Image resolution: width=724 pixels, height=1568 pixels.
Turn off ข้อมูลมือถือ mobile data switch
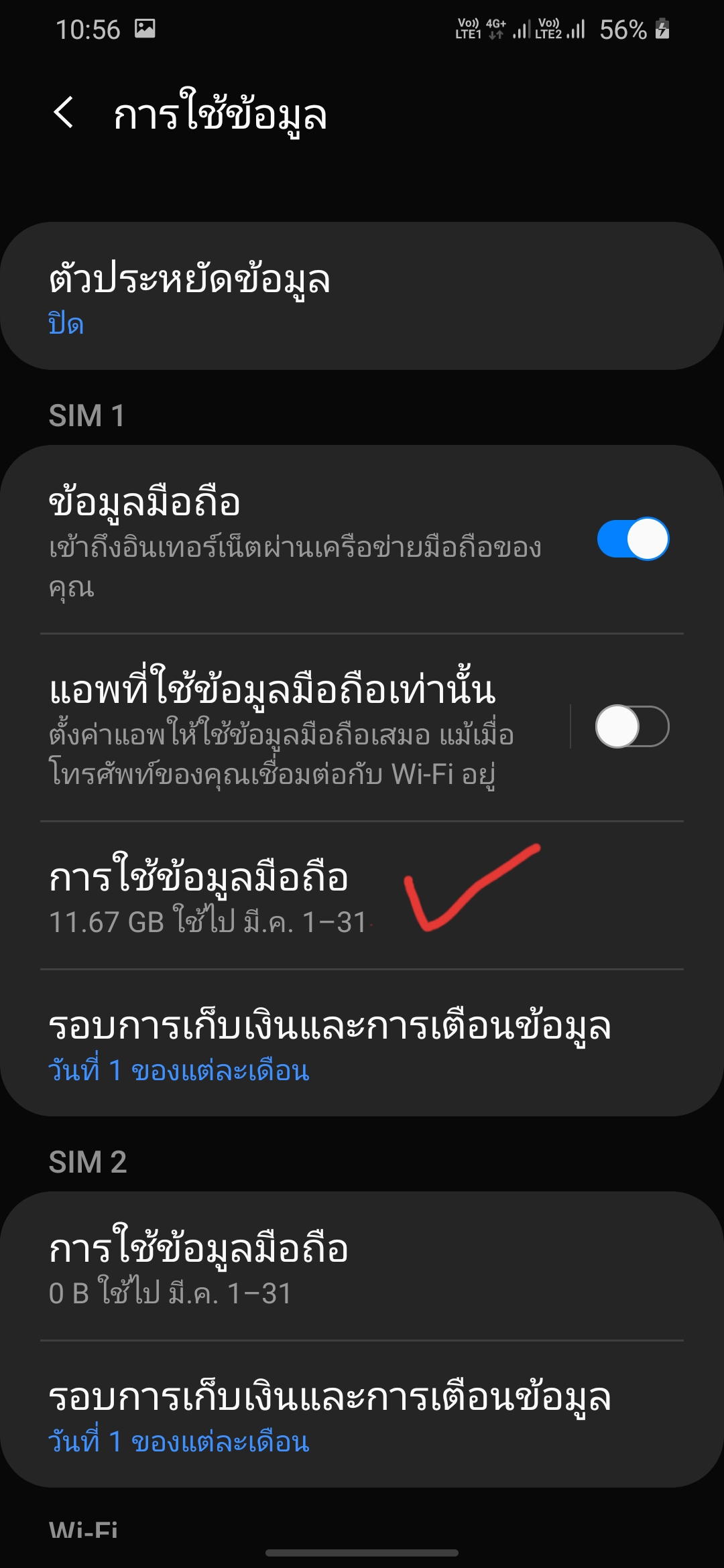[x=633, y=539]
